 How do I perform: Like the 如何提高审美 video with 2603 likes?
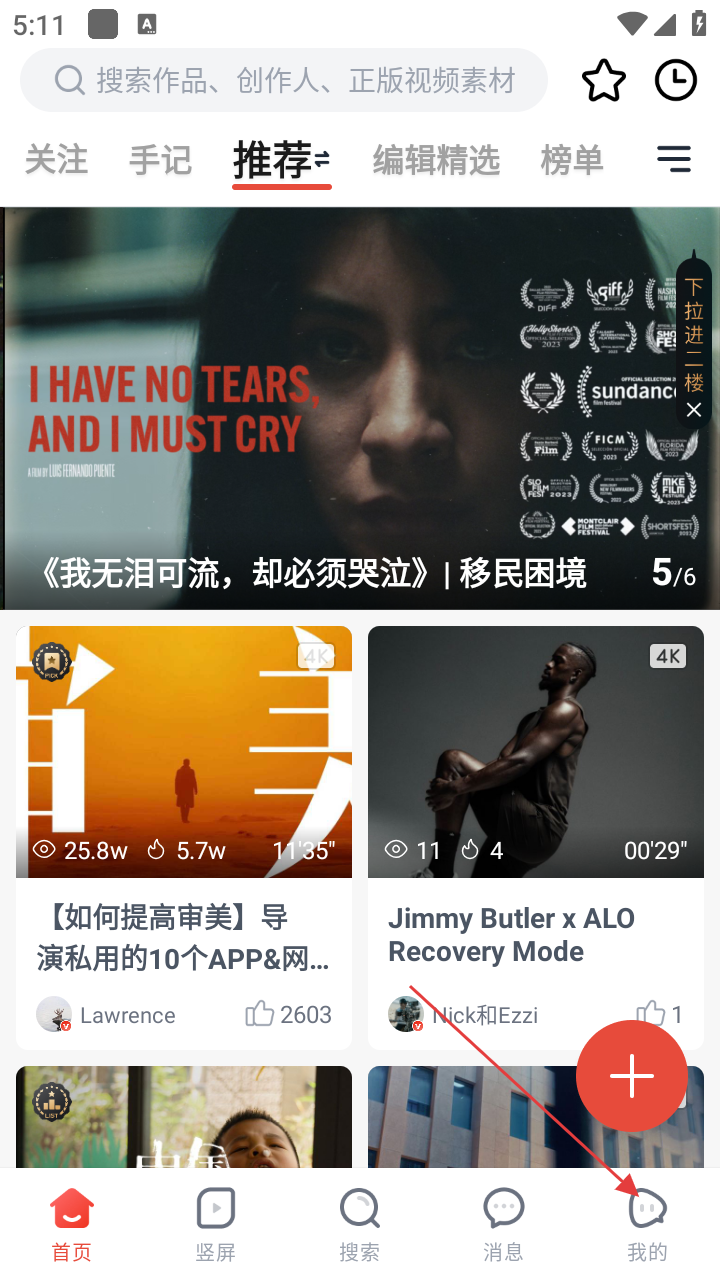pyautogui.click(x=288, y=1015)
